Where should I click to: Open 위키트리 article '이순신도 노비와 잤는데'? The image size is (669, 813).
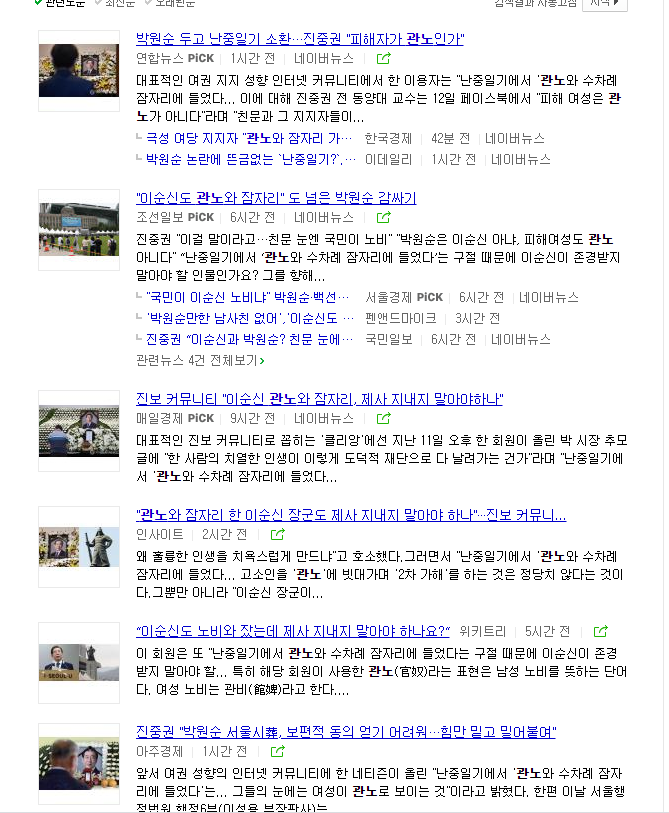point(292,631)
